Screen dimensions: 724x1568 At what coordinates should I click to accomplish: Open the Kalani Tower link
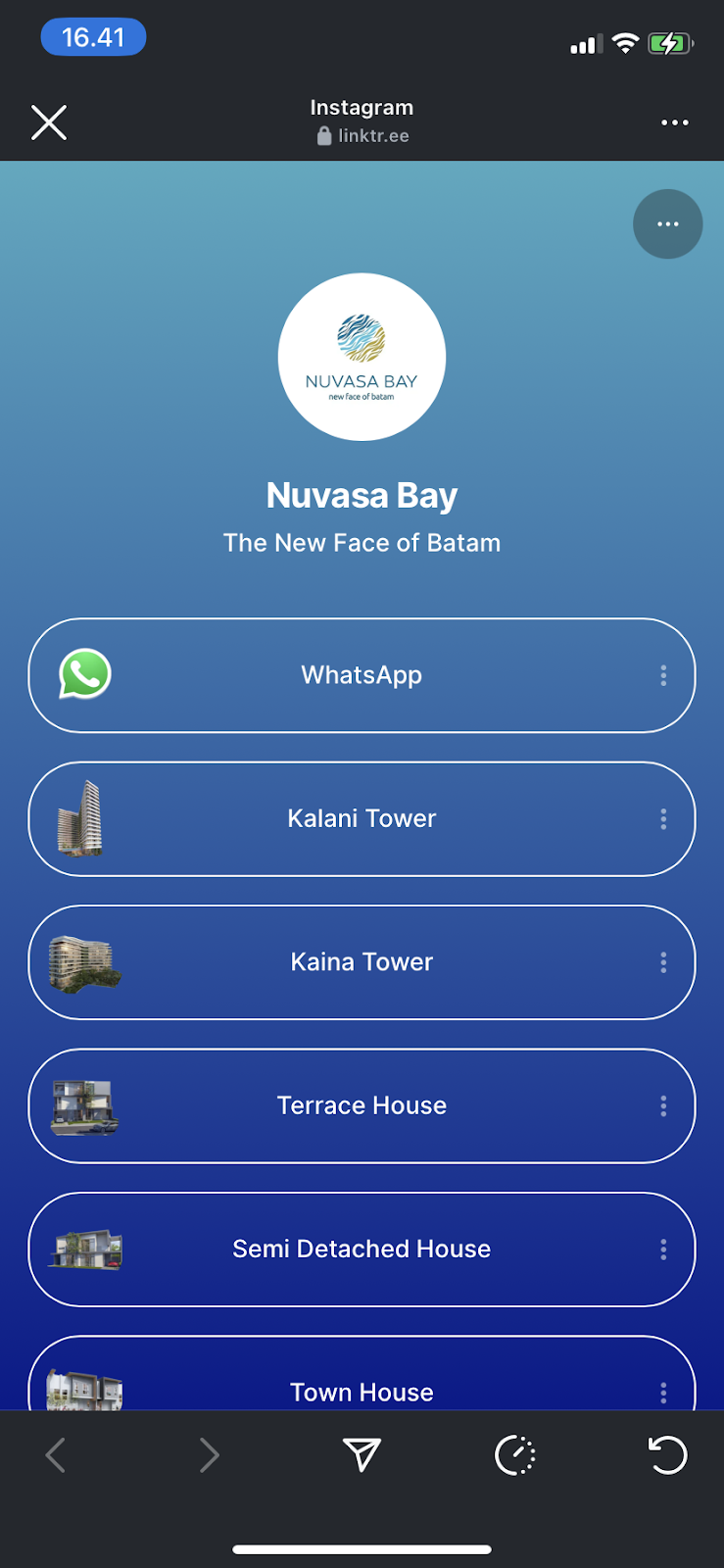click(x=362, y=818)
